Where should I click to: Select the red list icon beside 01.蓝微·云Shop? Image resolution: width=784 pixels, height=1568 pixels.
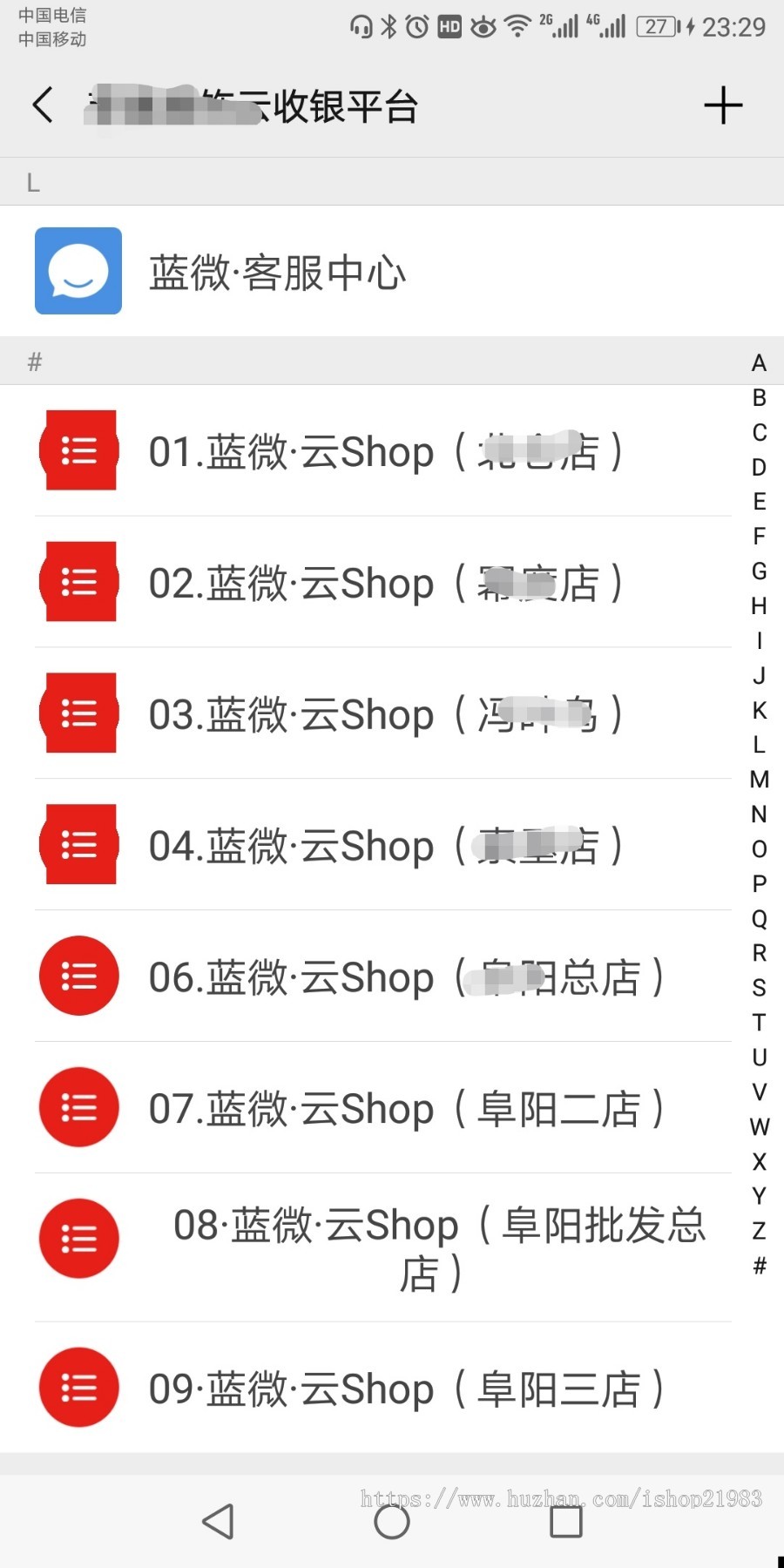pos(78,451)
